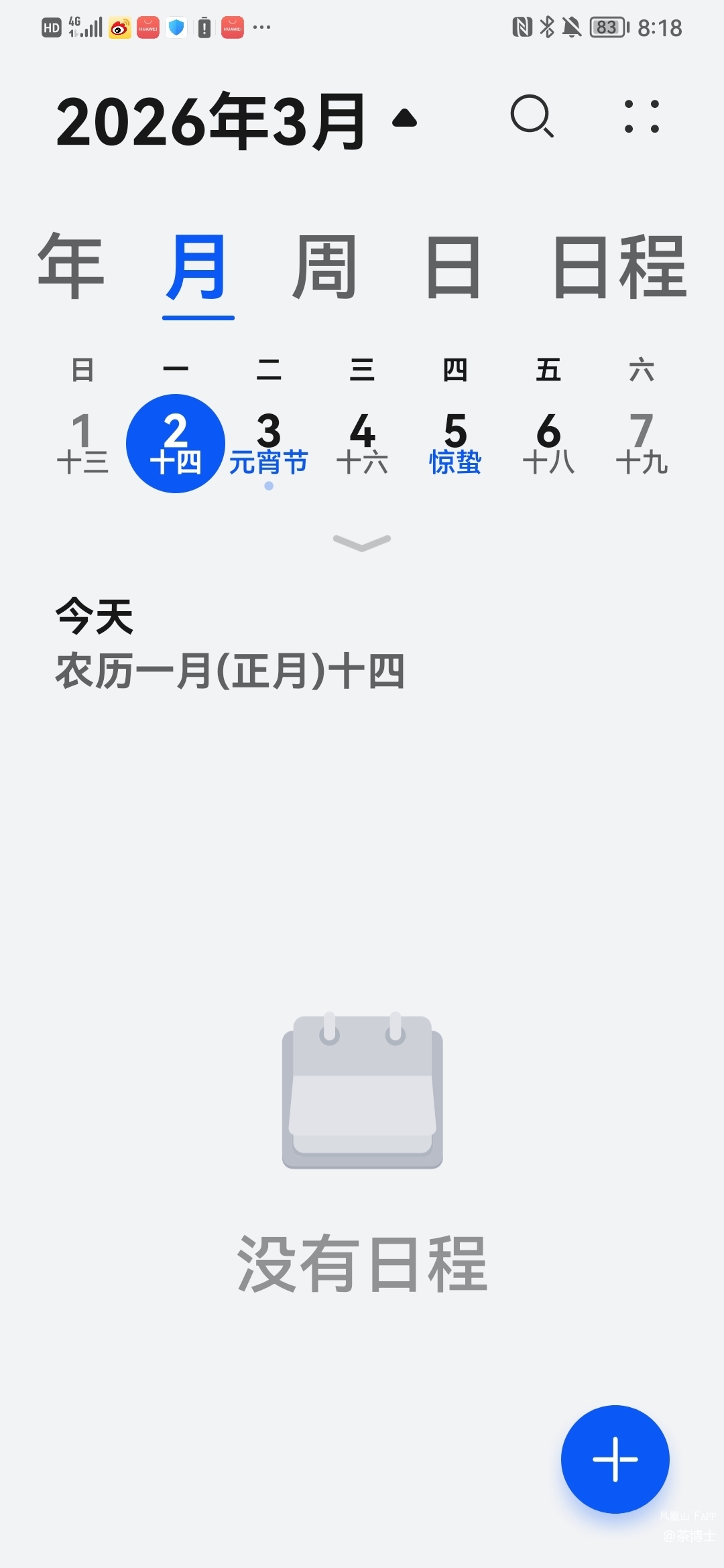
Task: Switch to the 年 view tab
Action: pyautogui.click(x=71, y=267)
